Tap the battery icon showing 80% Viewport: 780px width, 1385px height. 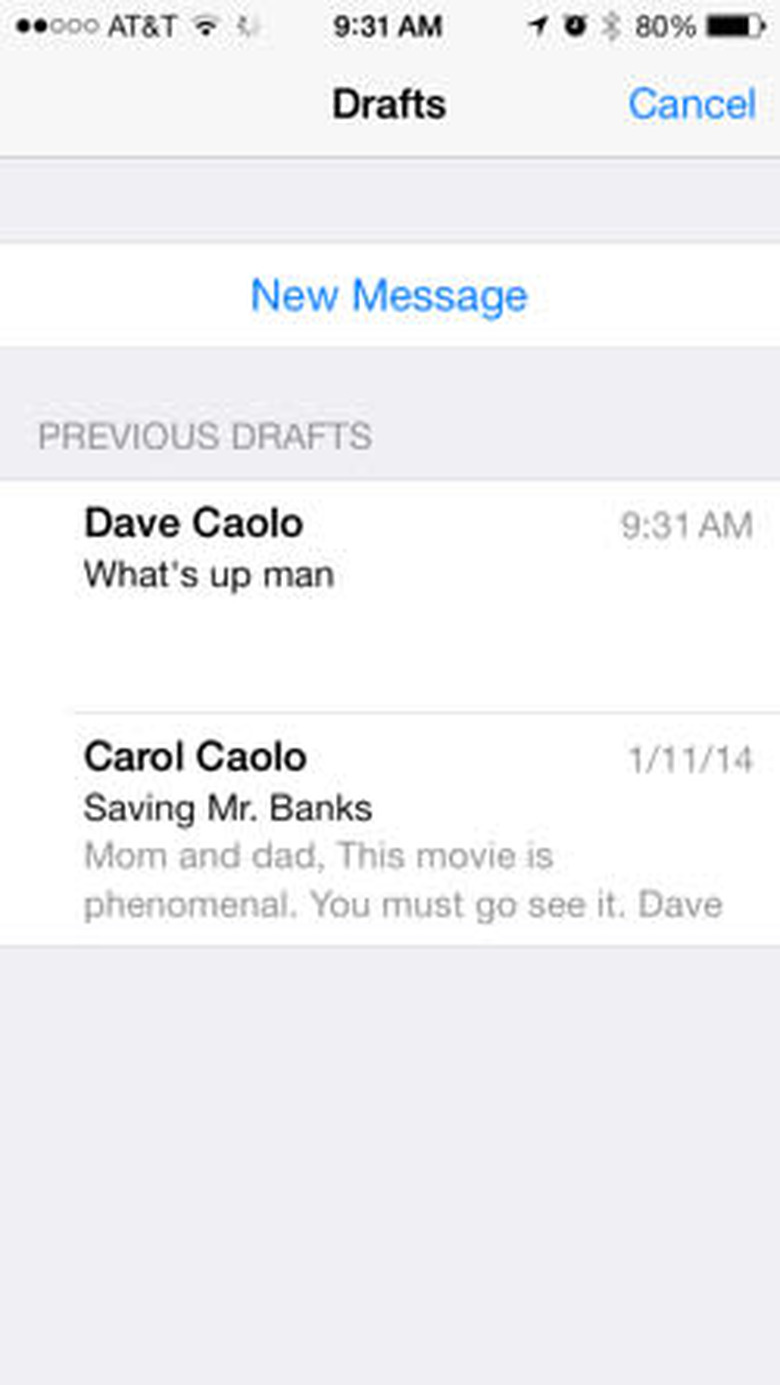click(735, 24)
